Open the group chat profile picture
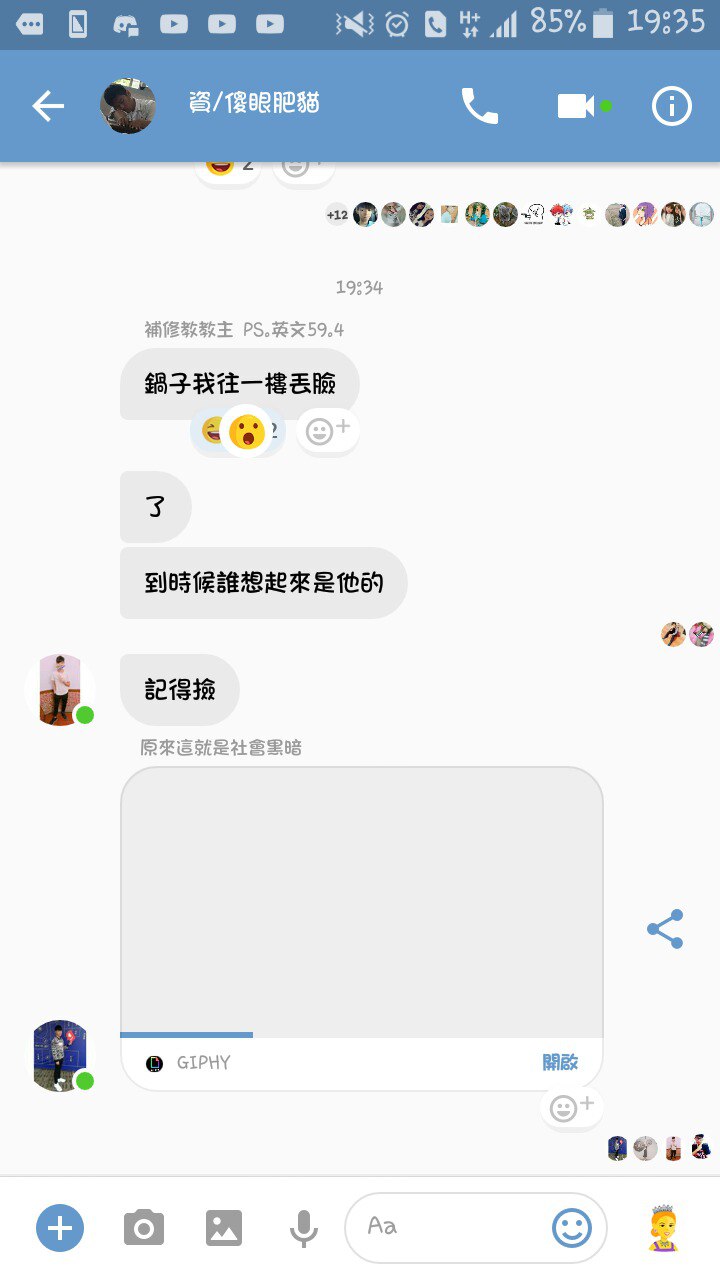720x1280 pixels. point(128,106)
